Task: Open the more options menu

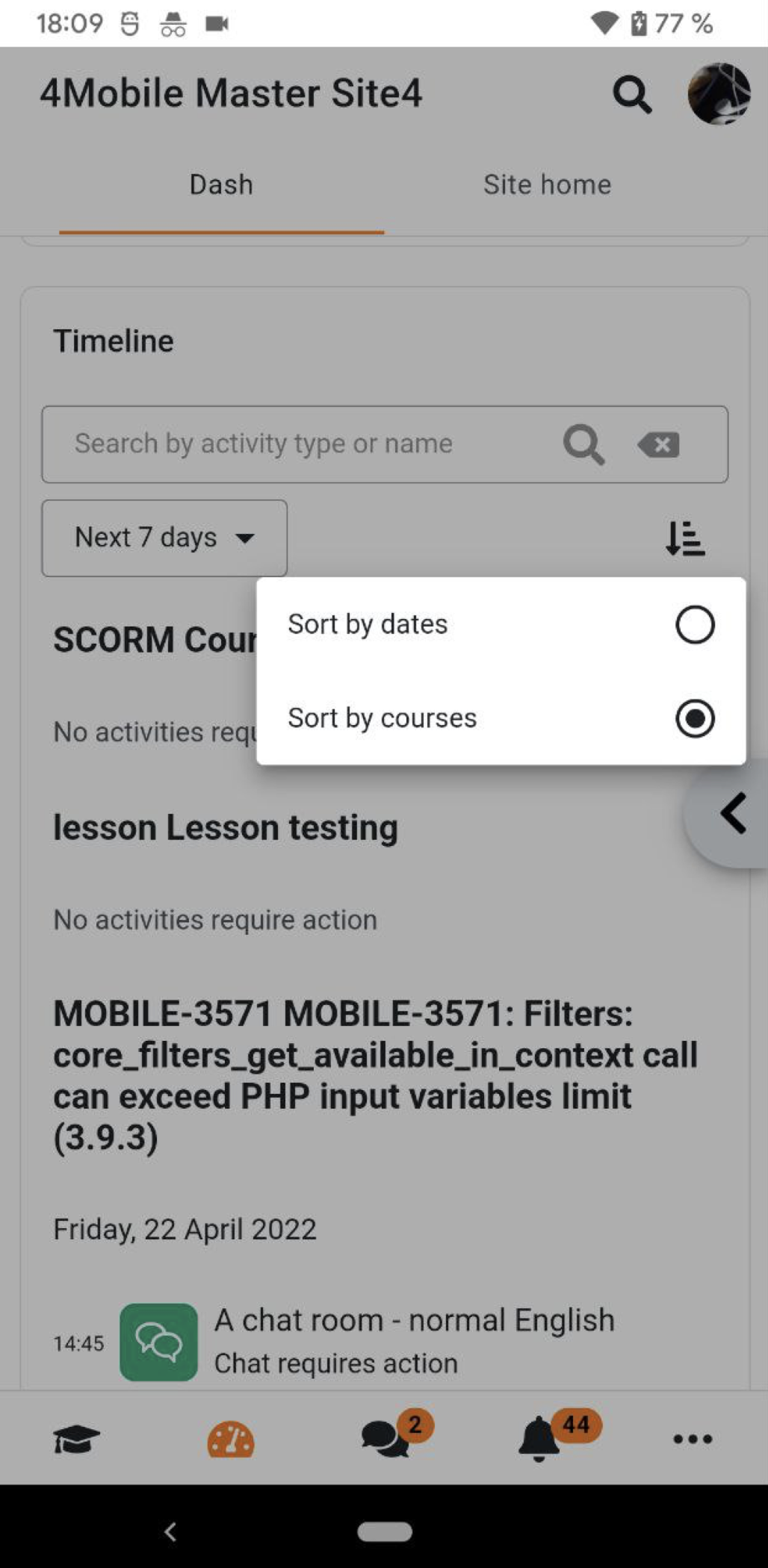Action: [x=693, y=1439]
